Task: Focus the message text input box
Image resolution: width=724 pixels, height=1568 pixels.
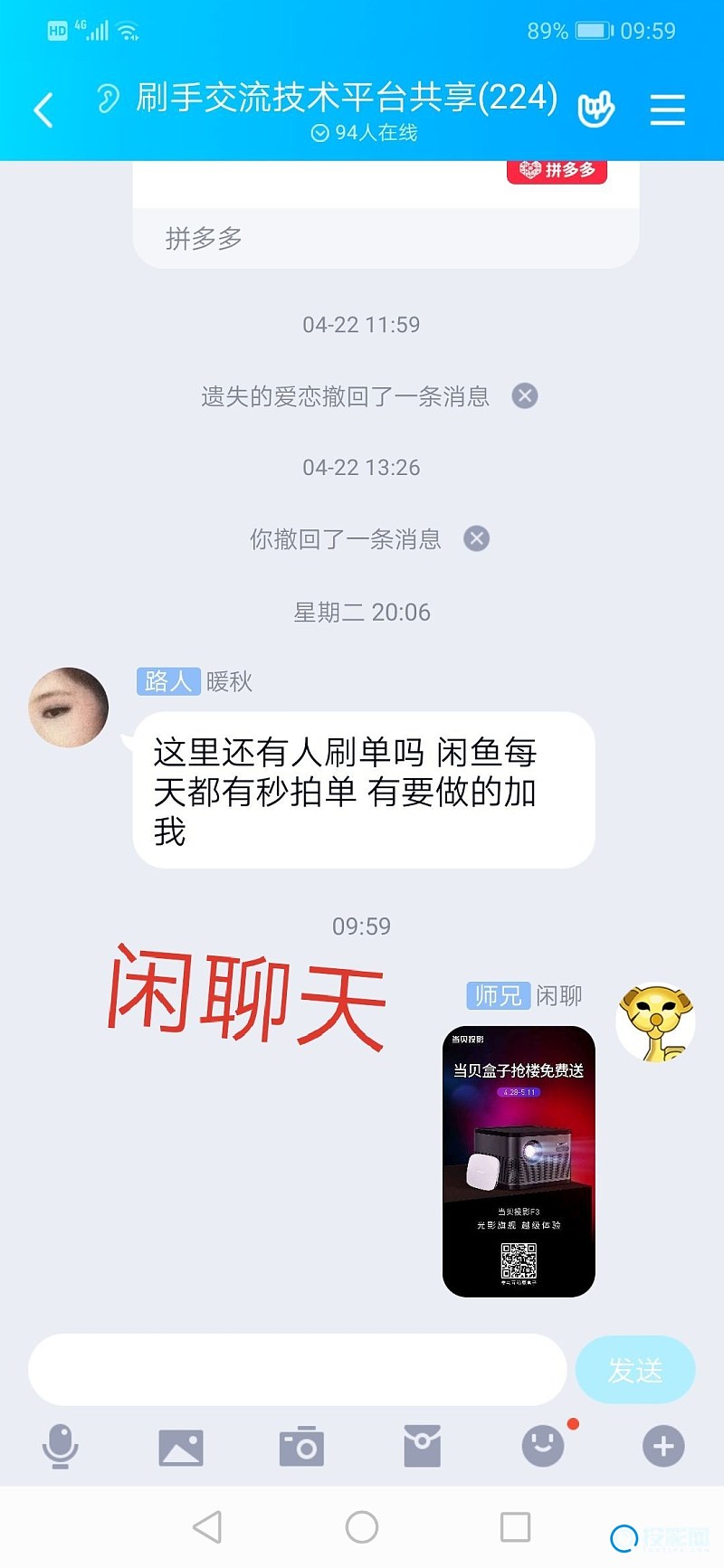Action: point(297,1369)
